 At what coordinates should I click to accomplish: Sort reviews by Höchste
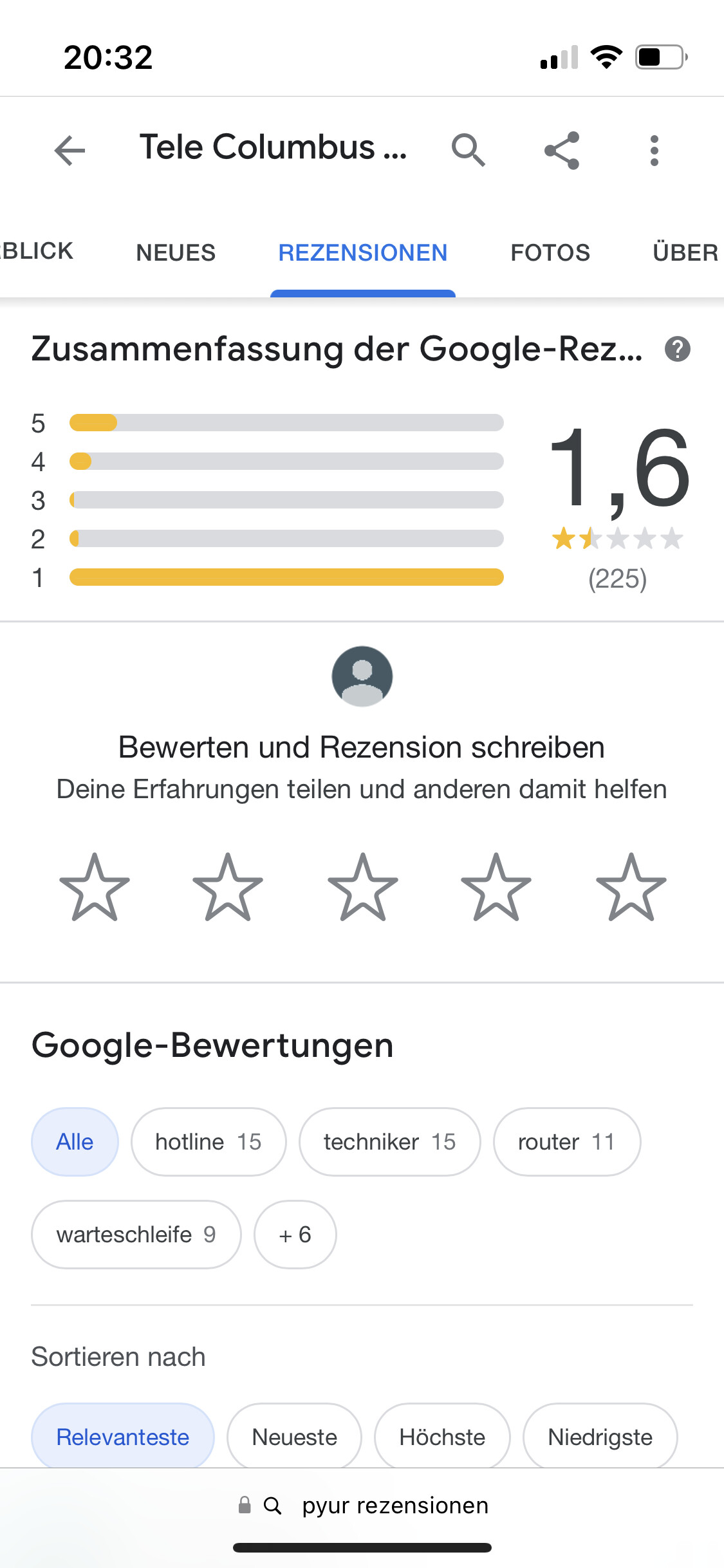coord(442,1437)
